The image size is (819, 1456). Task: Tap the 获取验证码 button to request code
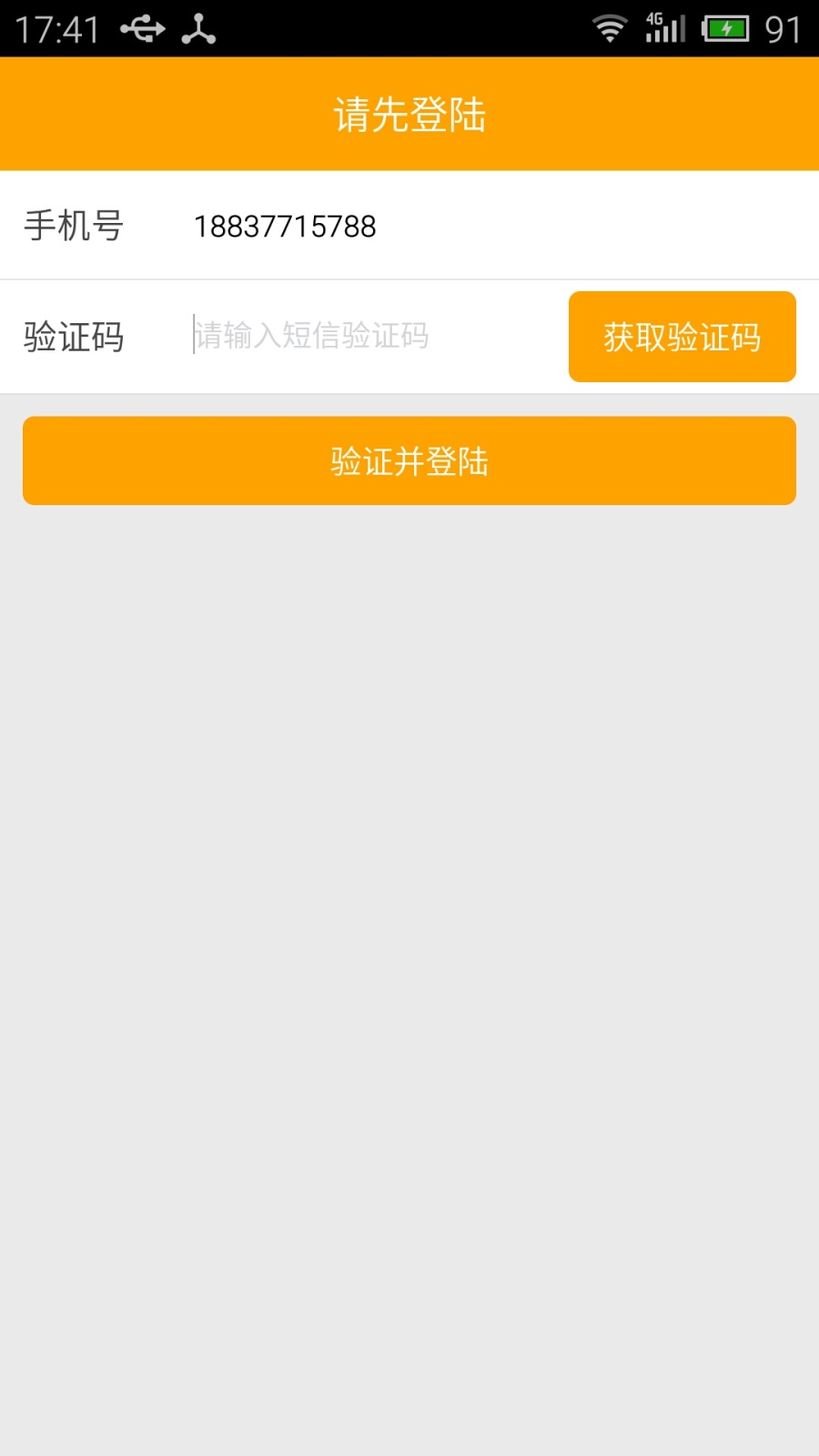pyautogui.click(x=682, y=337)
